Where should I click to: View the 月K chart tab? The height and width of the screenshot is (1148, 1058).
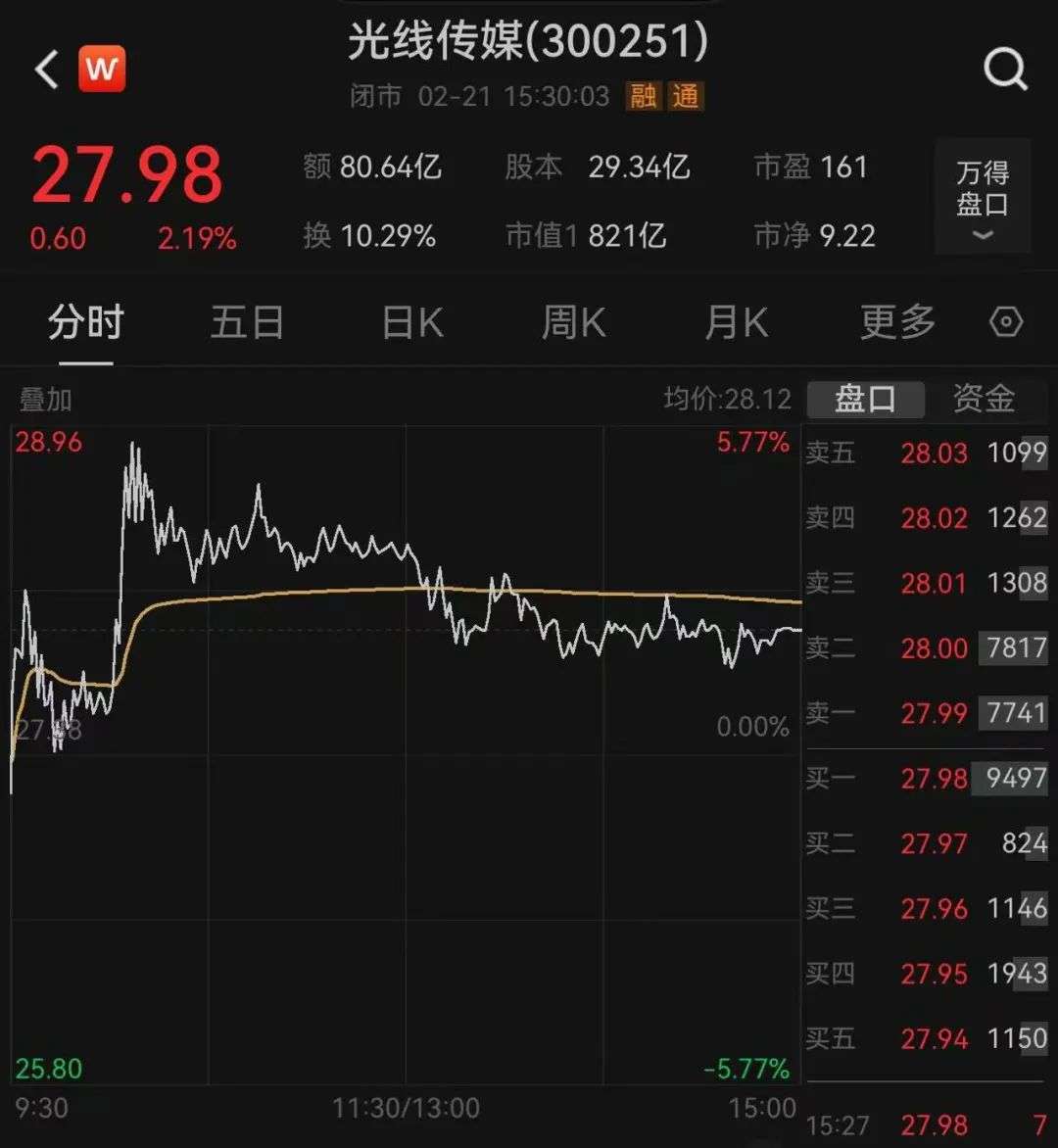pos(736,322)
